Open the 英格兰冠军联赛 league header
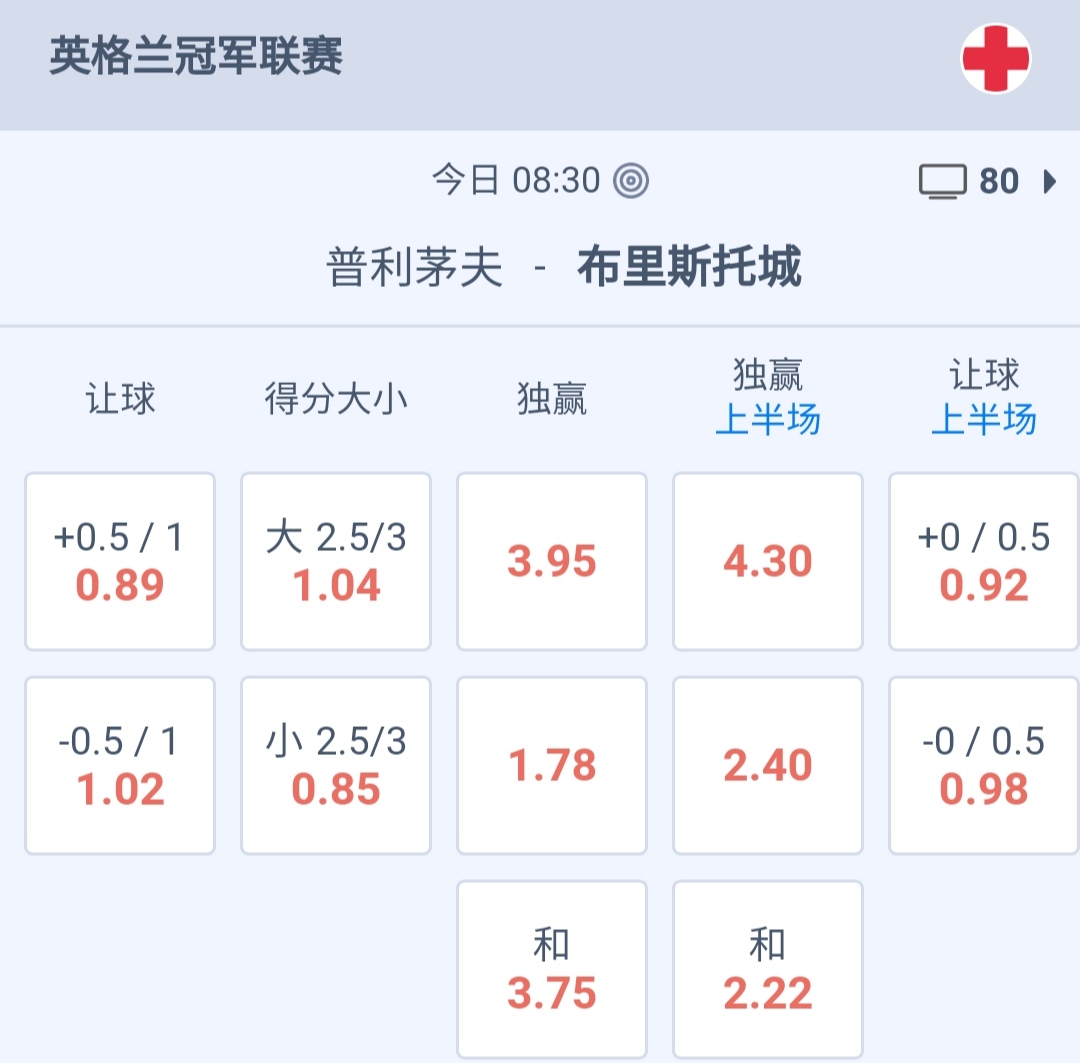 197,57
